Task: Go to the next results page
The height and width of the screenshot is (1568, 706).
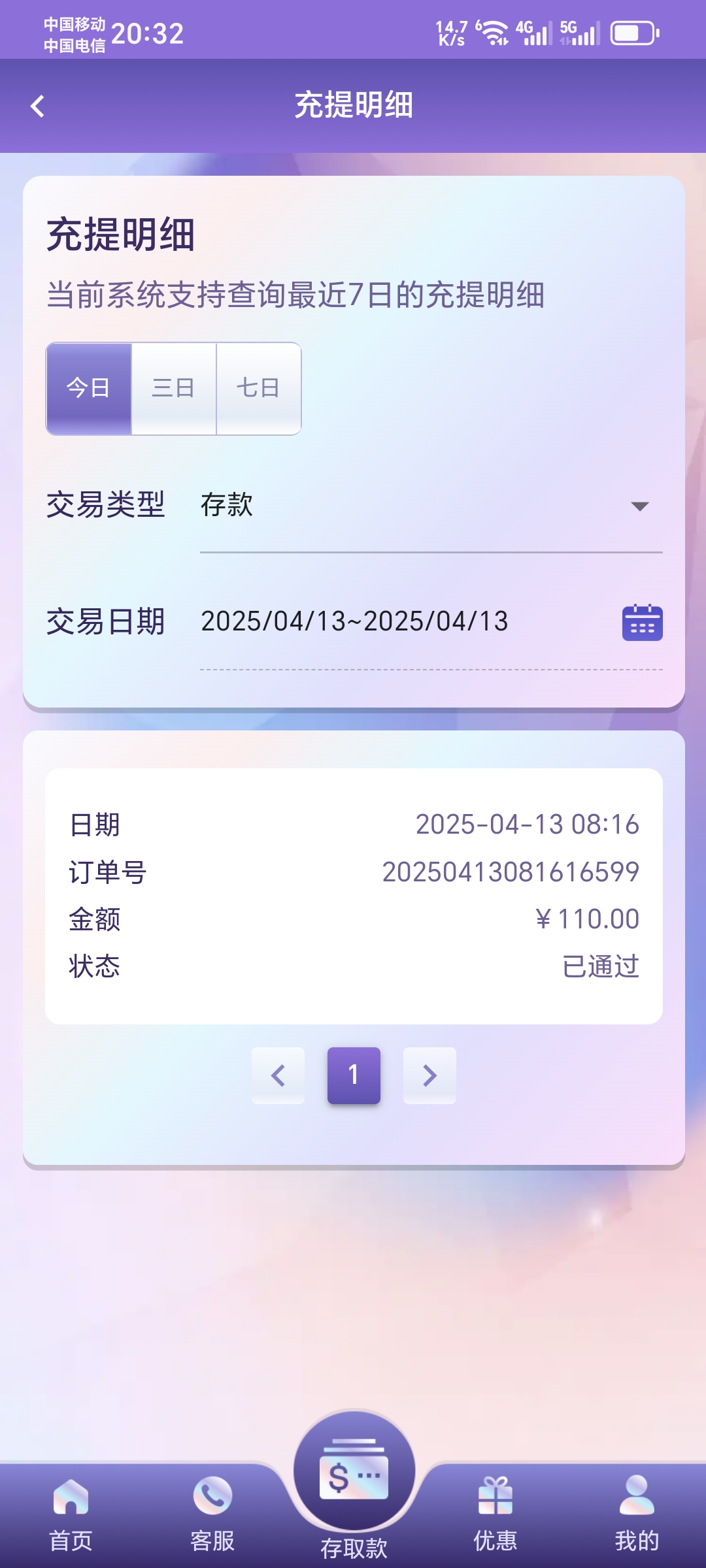Action: coord(429,1075)
